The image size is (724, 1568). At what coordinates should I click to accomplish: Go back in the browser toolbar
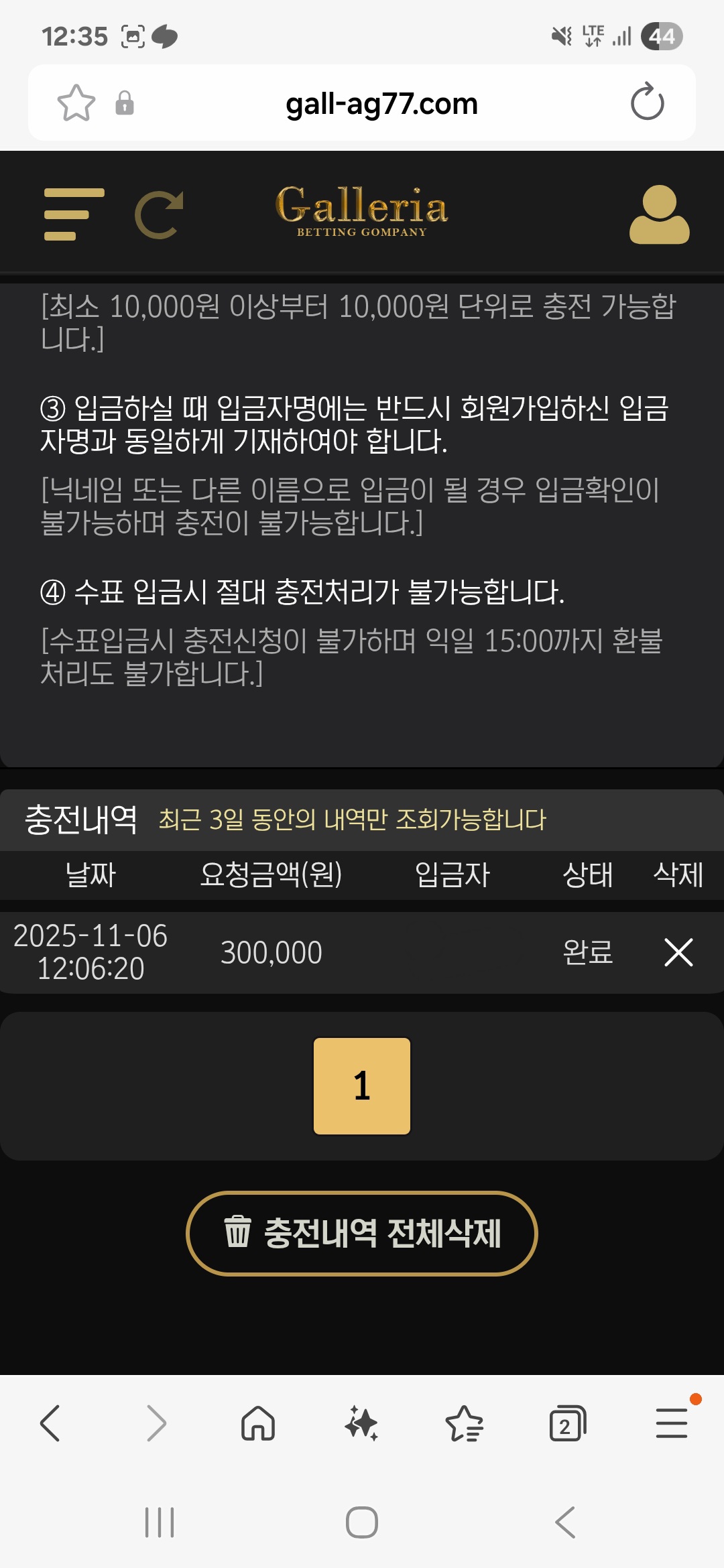[x=51, y=1423]
